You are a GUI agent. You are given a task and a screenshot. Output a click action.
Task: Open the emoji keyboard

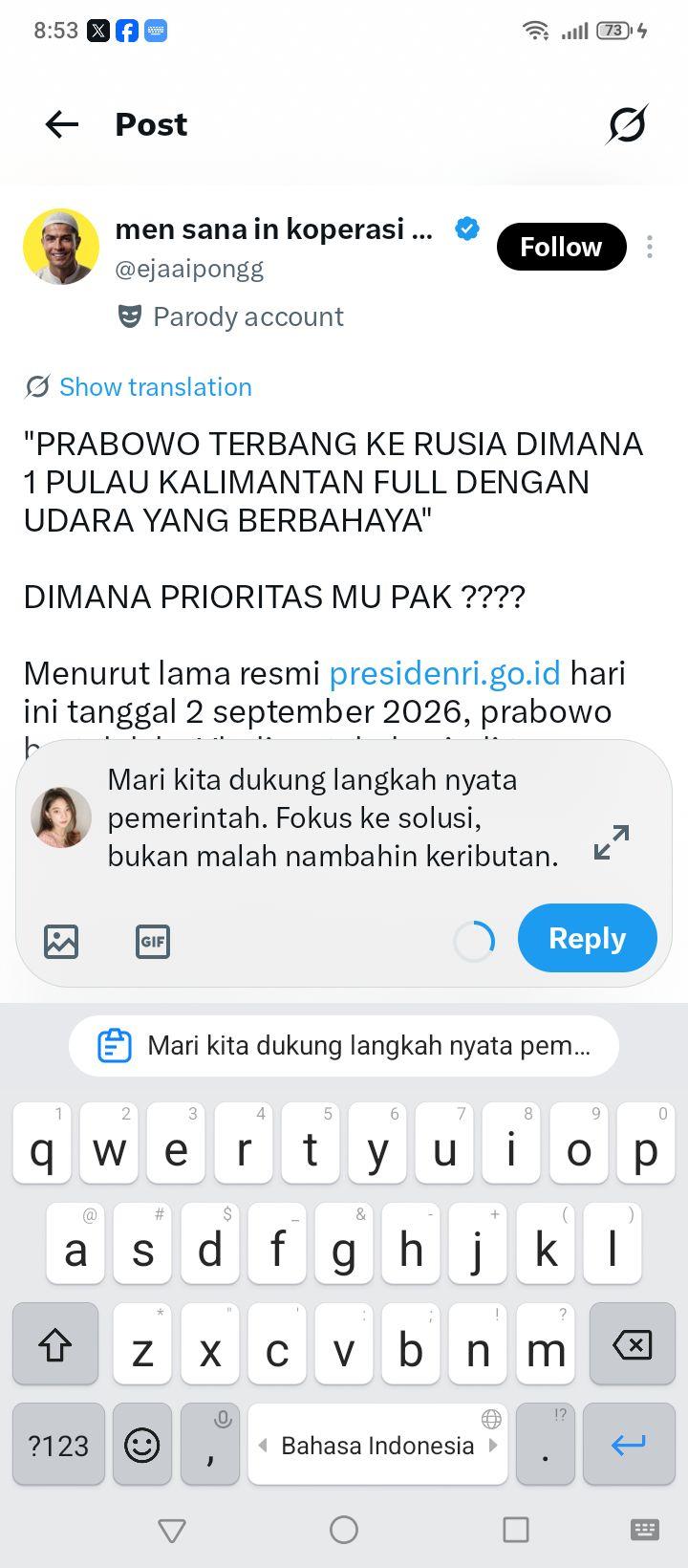pyautogui.click(x=142, y=1445)
